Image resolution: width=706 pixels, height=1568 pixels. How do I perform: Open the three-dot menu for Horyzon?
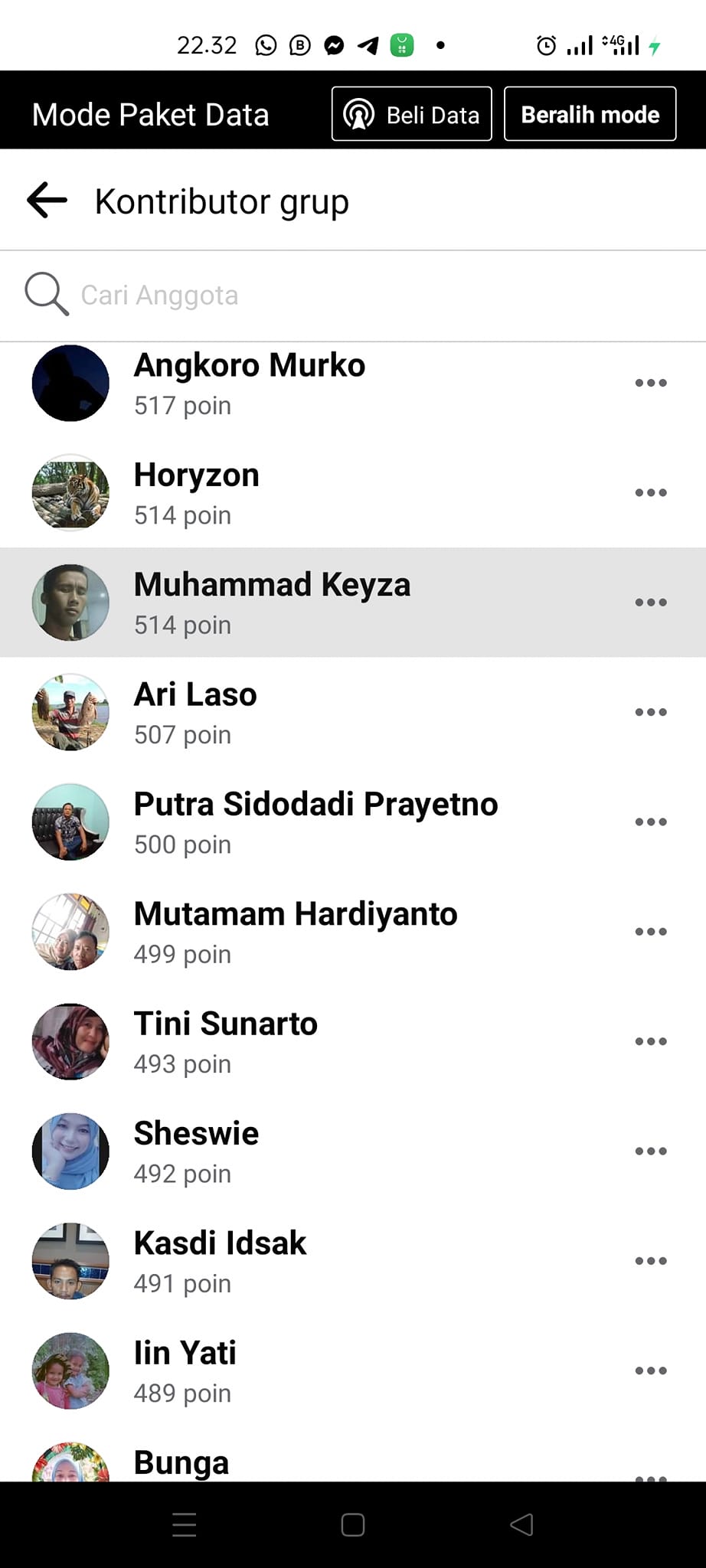coord(650,492)
